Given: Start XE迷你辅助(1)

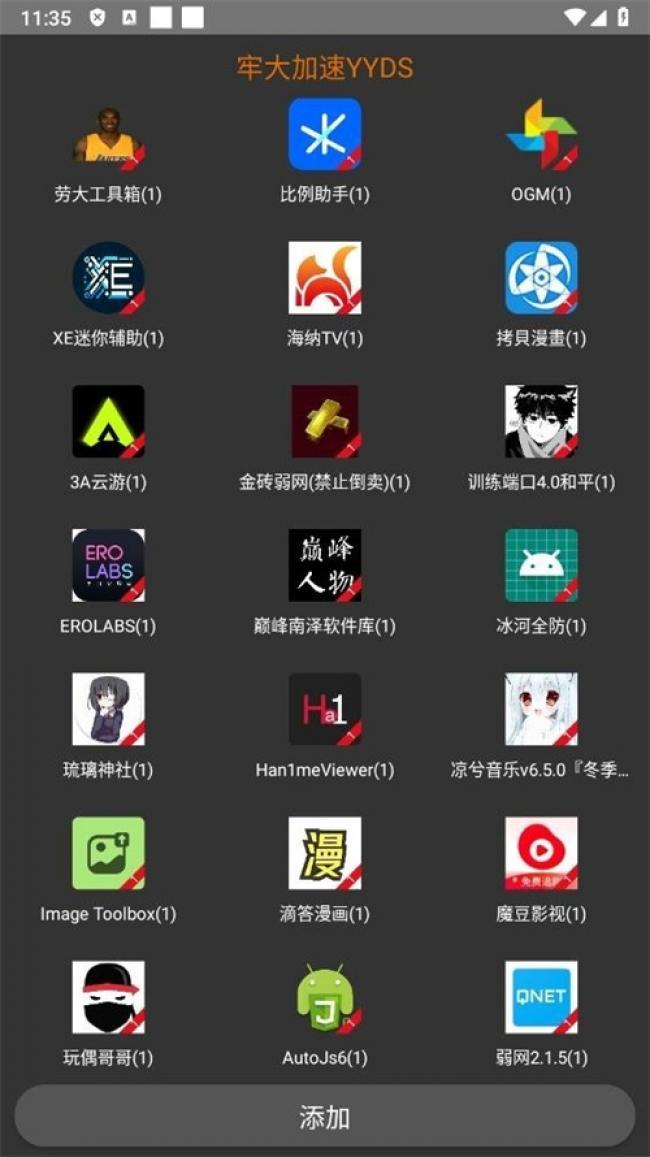Looking at the screenshot, I should 108,278.
